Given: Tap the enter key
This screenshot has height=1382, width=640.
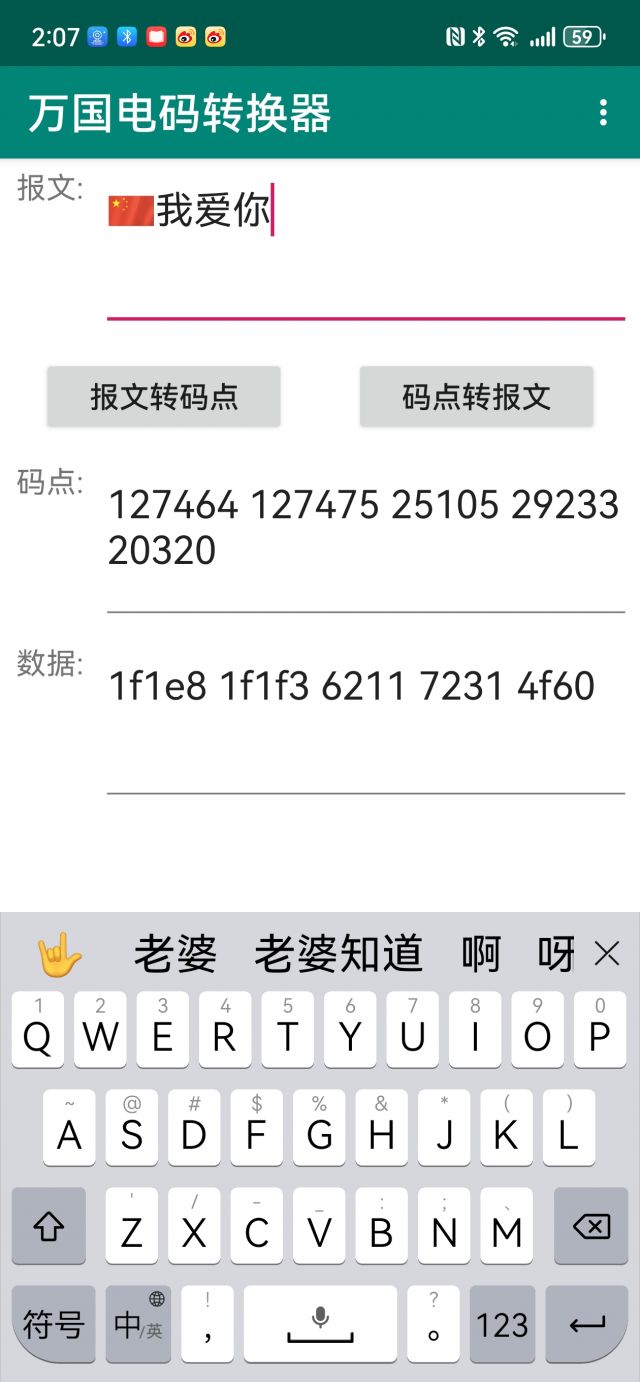Looking at the screenshot, I should (x=587, y=1324).
